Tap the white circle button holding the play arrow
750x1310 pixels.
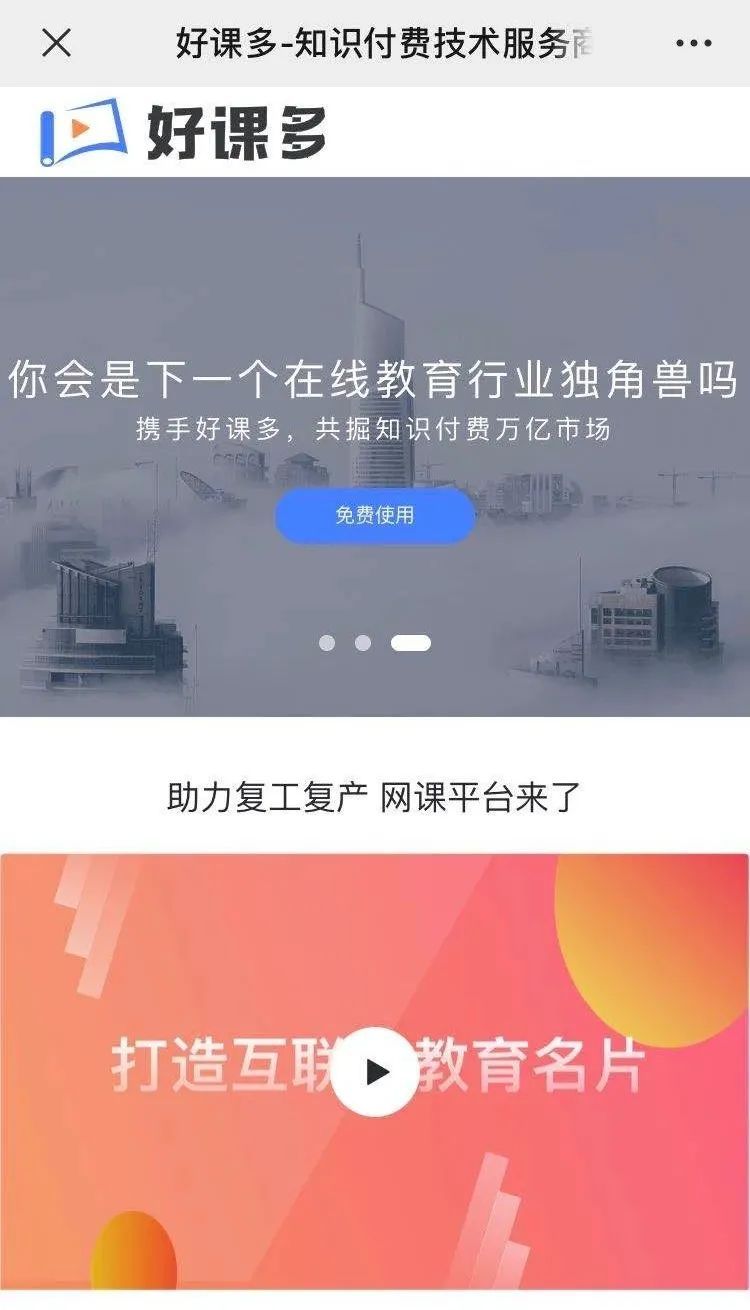pos(374,1070)
